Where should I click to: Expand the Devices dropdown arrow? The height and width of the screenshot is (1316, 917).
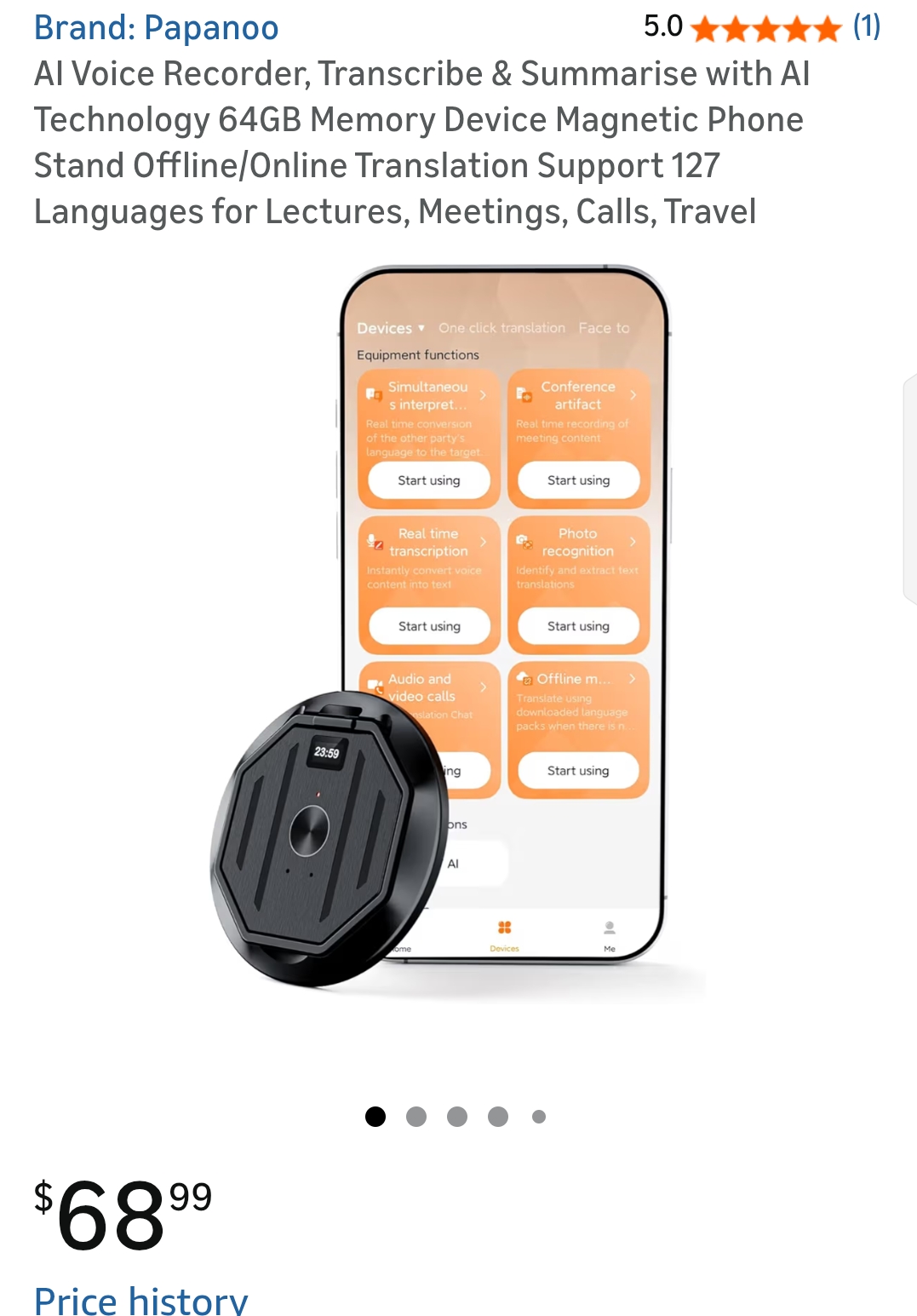(x=421, y=328)
